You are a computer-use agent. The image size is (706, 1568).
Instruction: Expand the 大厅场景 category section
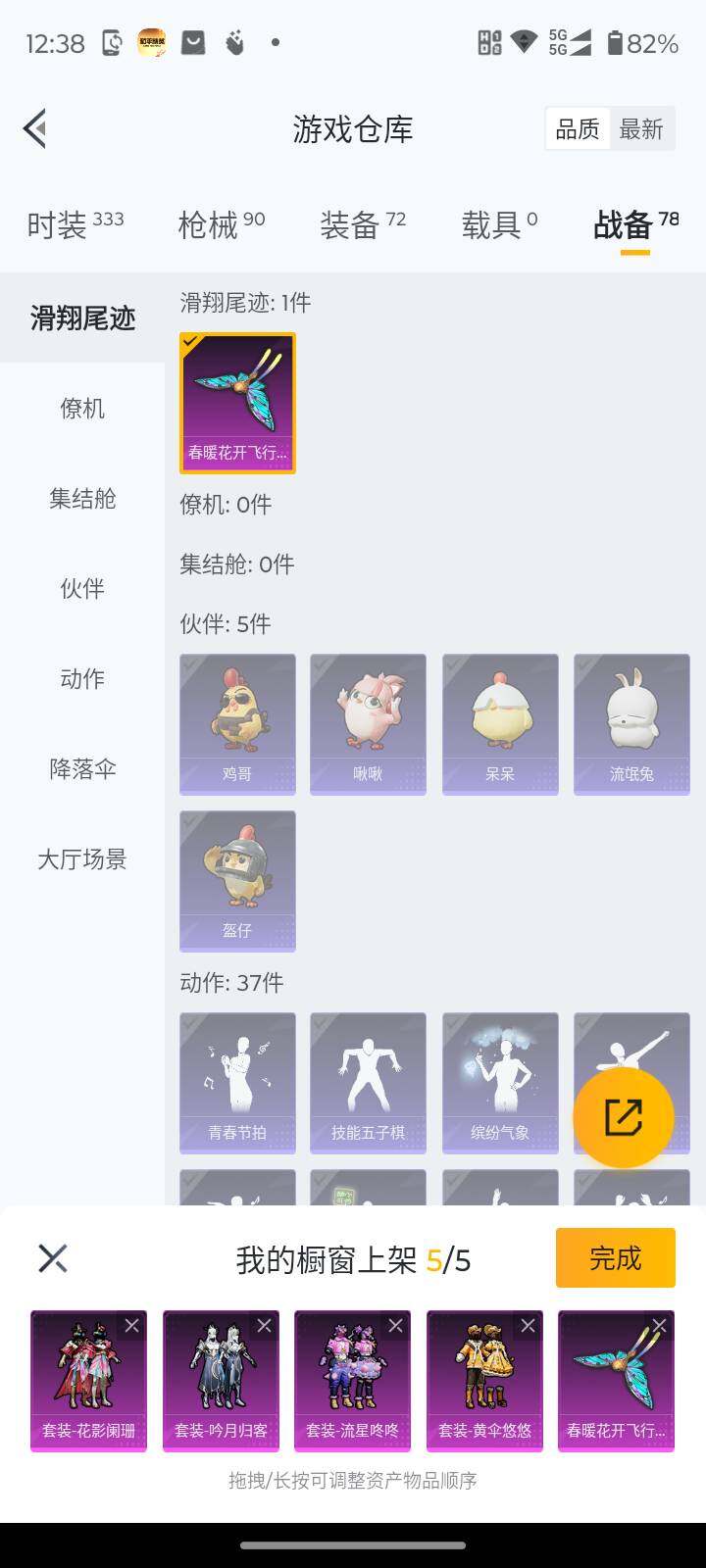(x=80, y=859)
